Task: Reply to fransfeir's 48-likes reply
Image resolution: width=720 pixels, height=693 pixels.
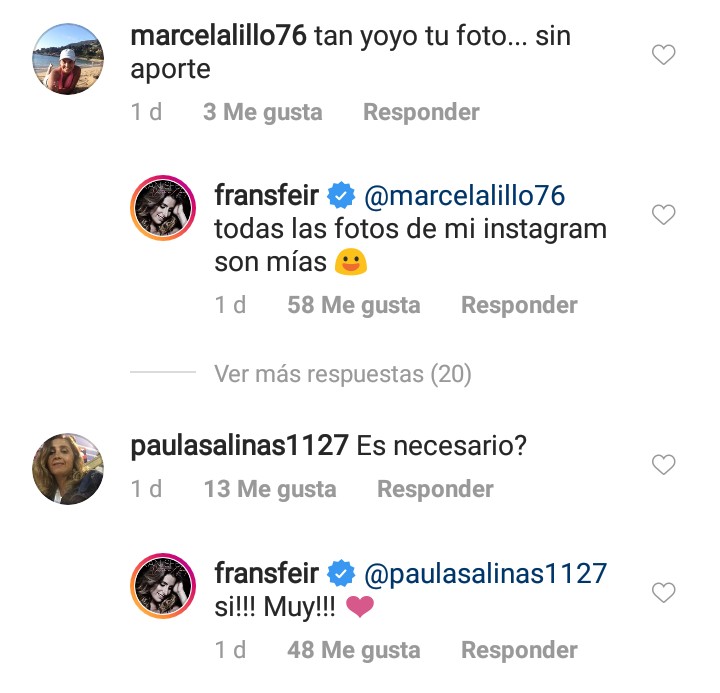Action: pos(519,650)
